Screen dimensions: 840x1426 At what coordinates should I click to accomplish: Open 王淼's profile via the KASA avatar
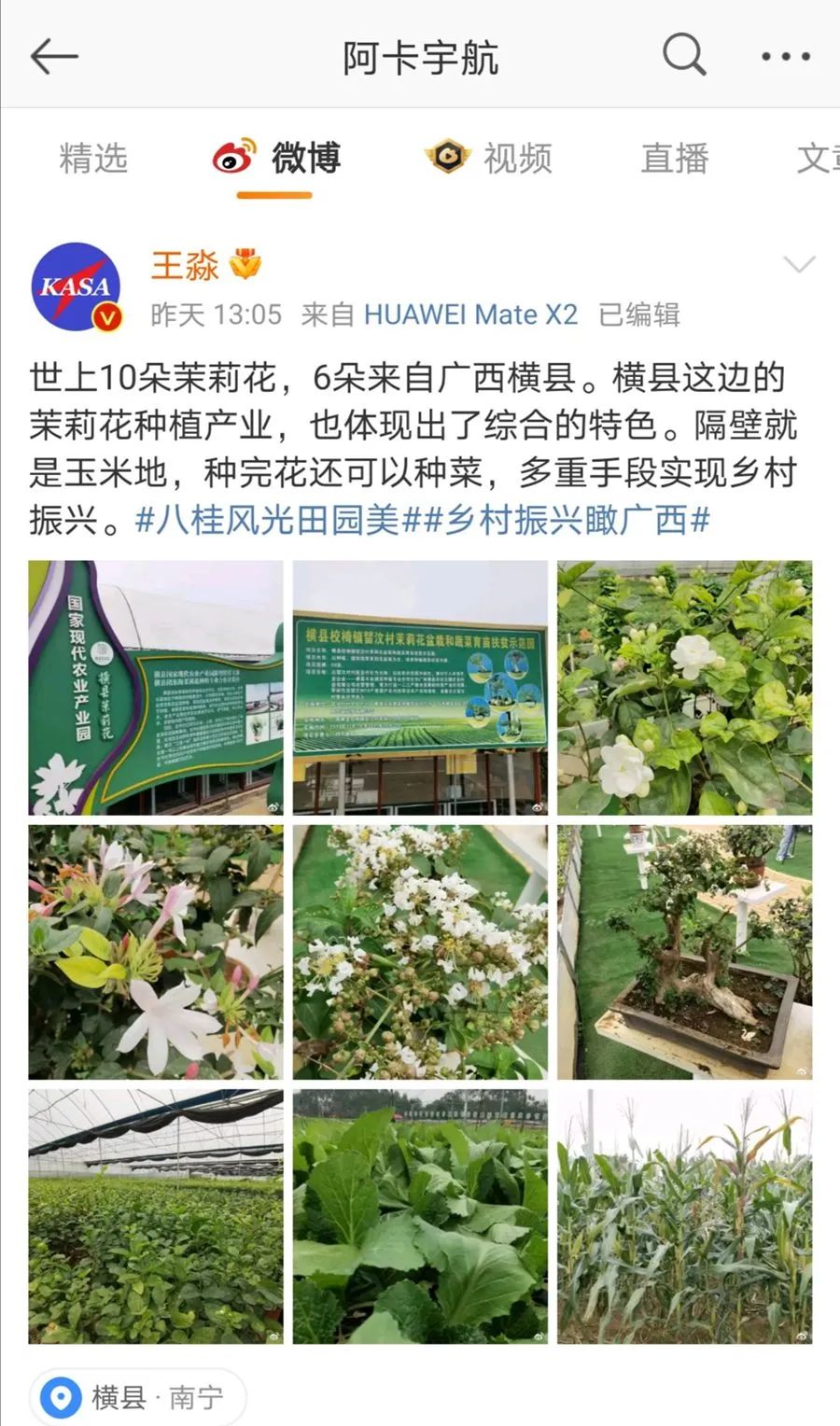(x=77, y=287)
